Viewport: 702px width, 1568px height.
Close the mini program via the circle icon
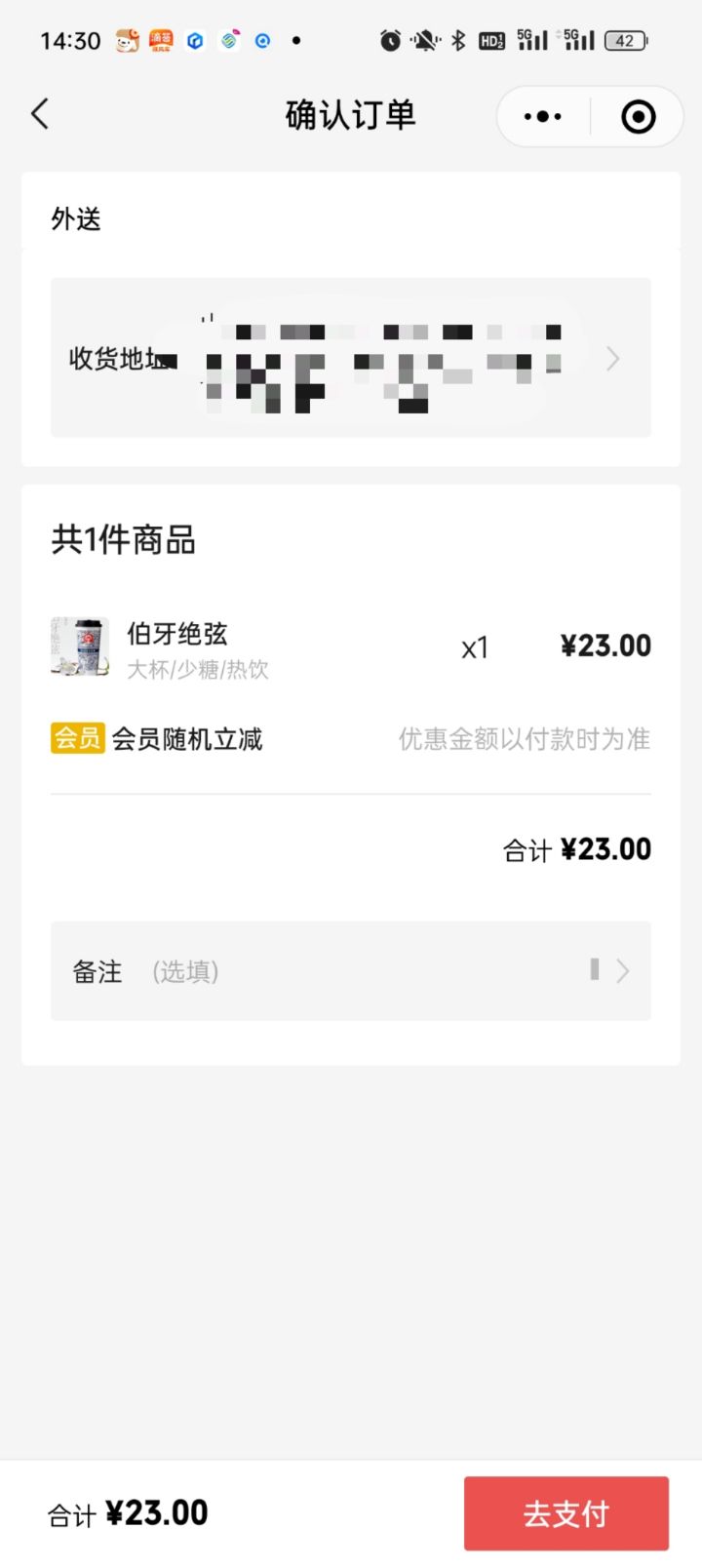click(x=639, y=117)
